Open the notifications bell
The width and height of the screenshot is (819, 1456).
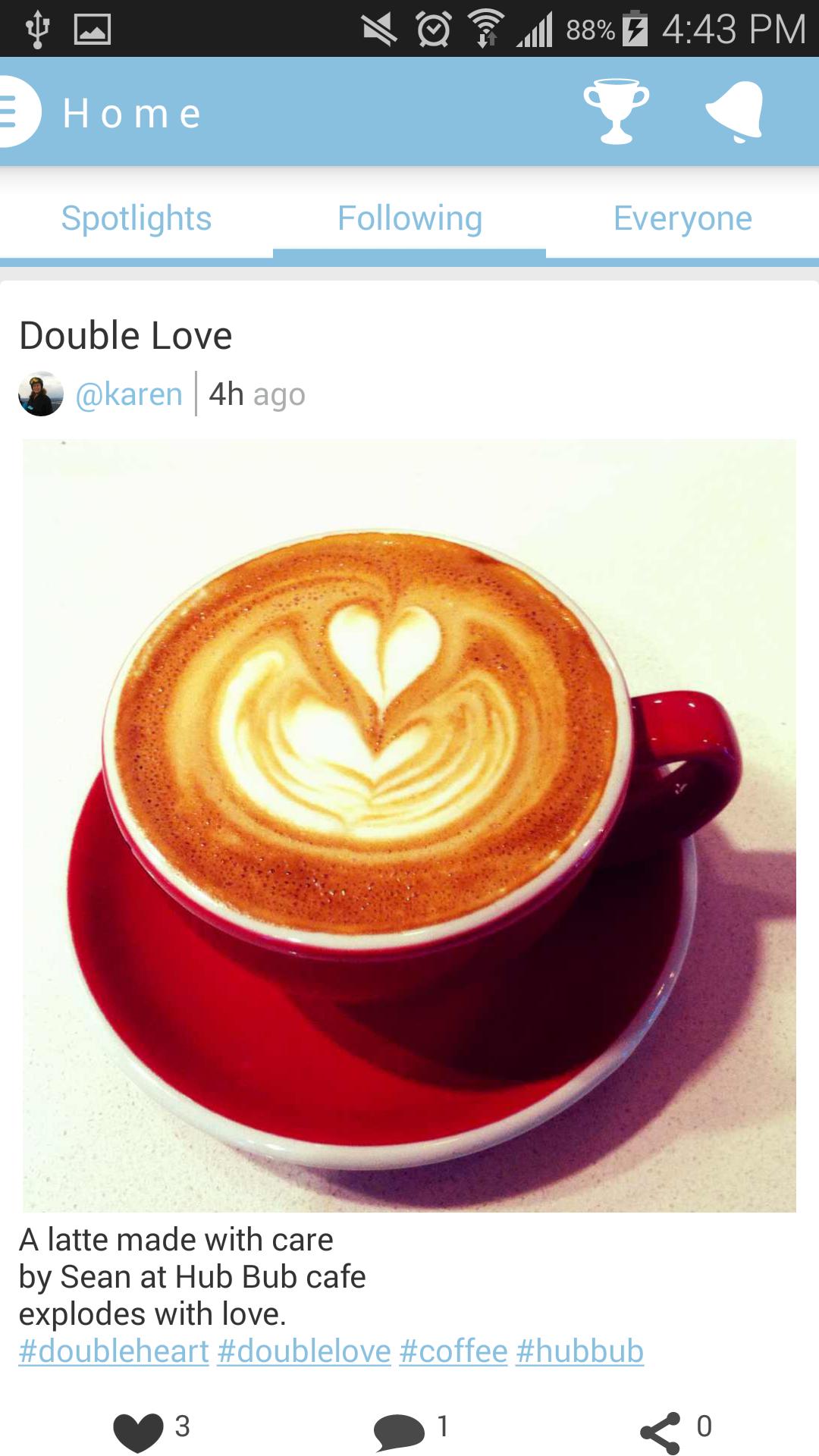[x=734, y=111]
